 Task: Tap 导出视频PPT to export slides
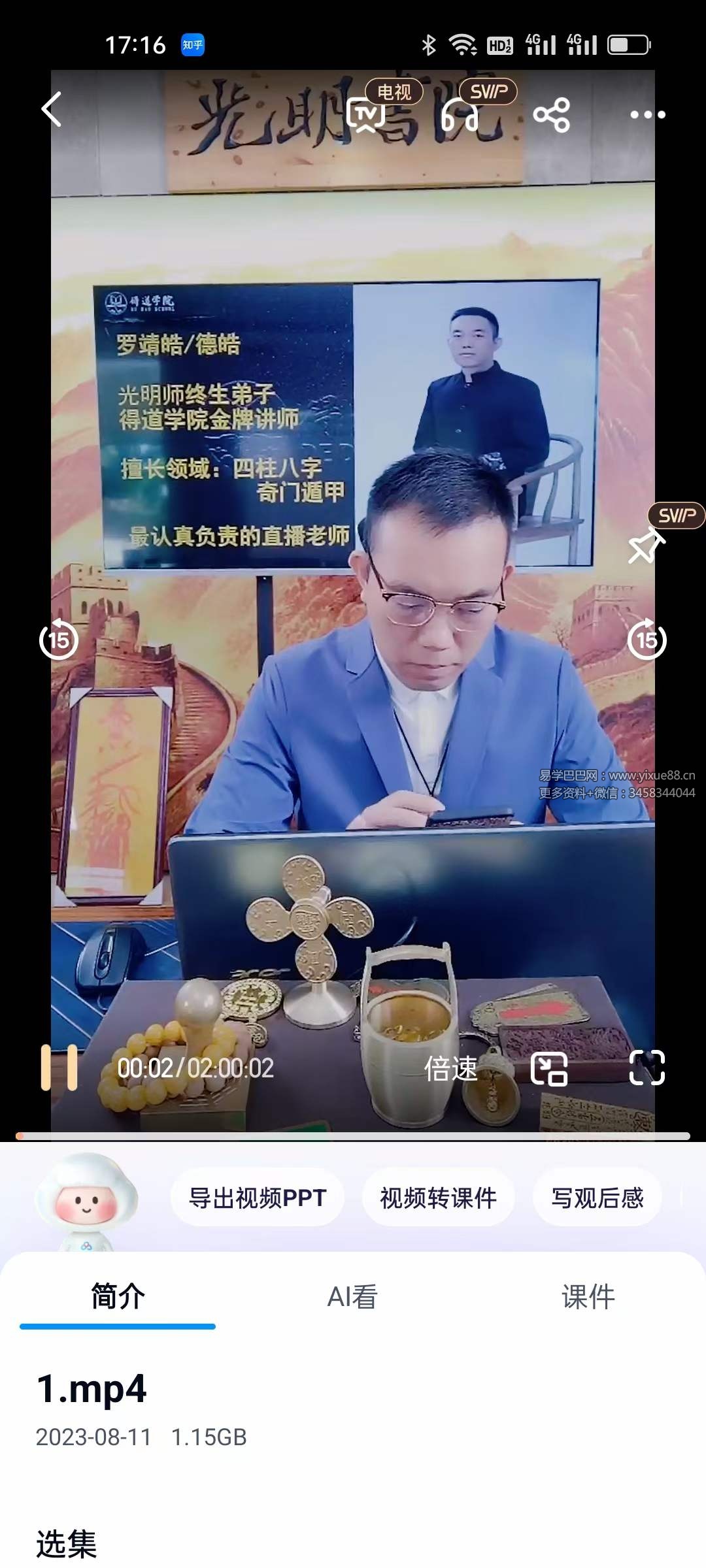pos(258,1198)
